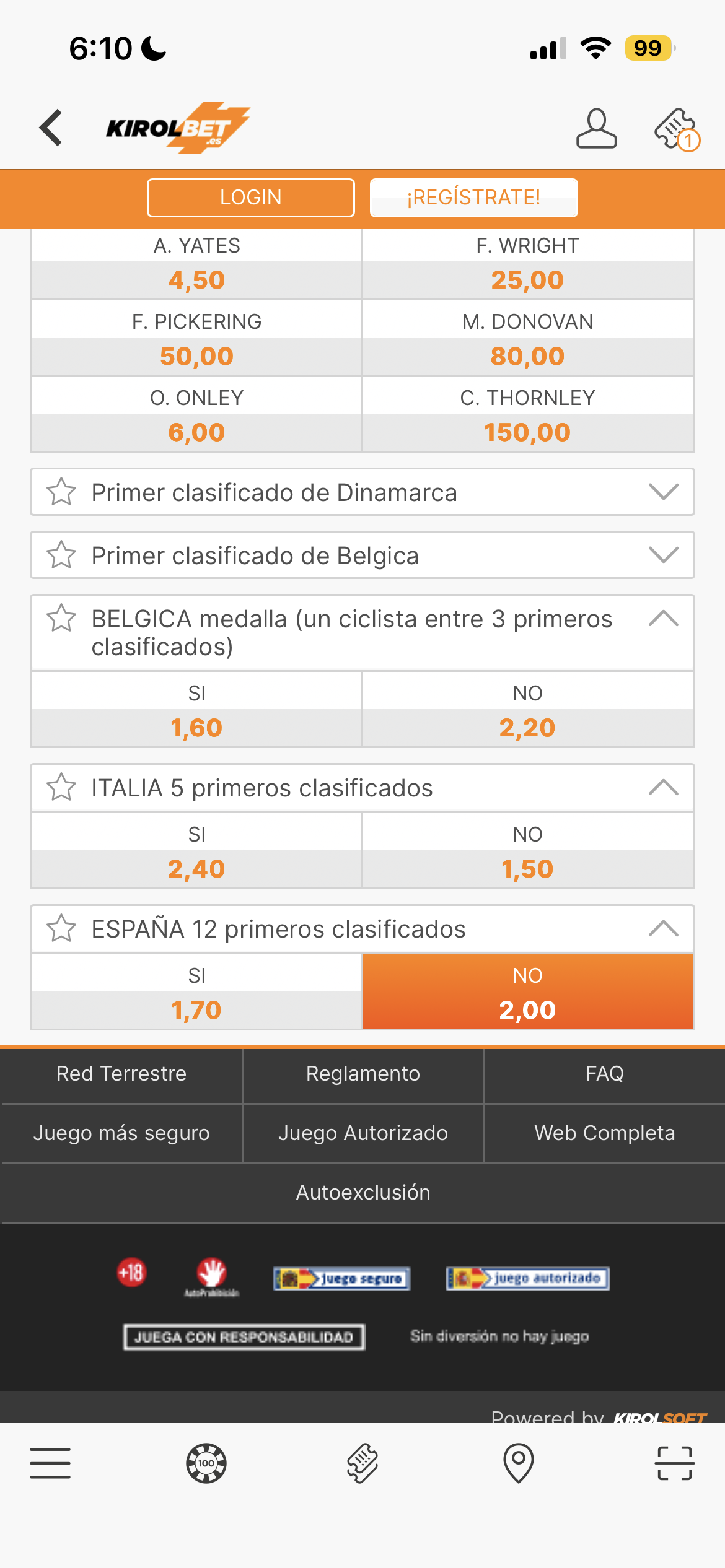Image resolution: width=725 pixels, height=1568 pixels.
Task: Open the location pin tab
Action: click(519, 1463)
